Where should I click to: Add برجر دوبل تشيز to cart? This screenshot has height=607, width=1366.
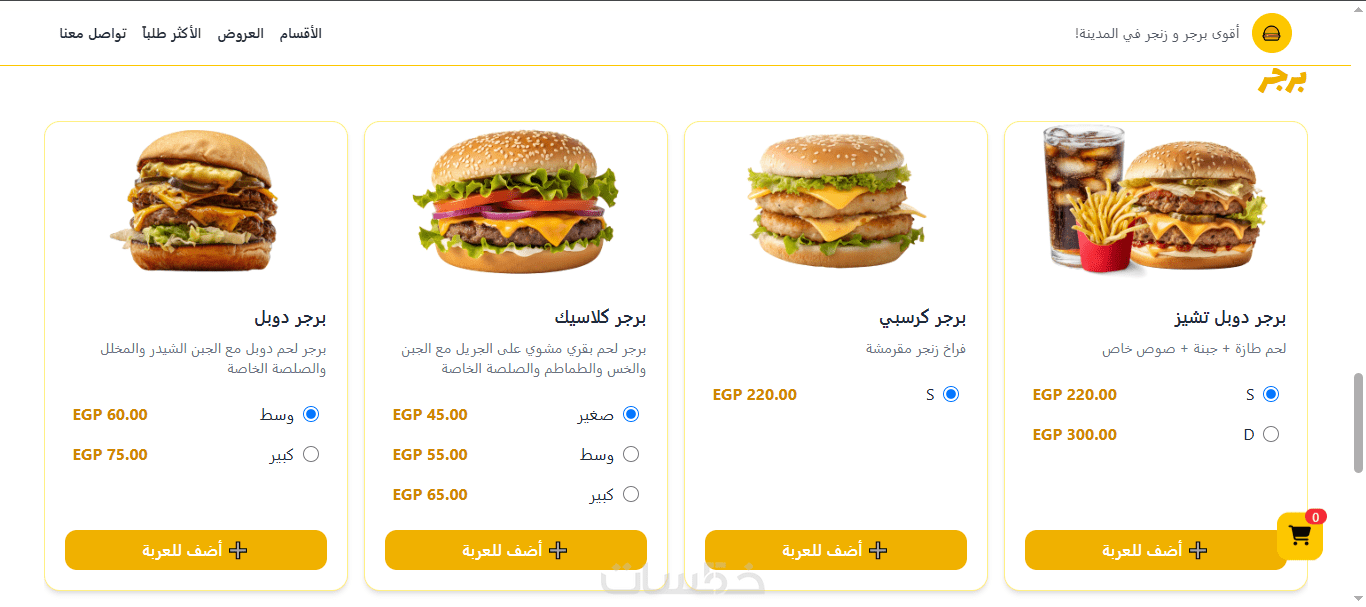pos(1155,550)
